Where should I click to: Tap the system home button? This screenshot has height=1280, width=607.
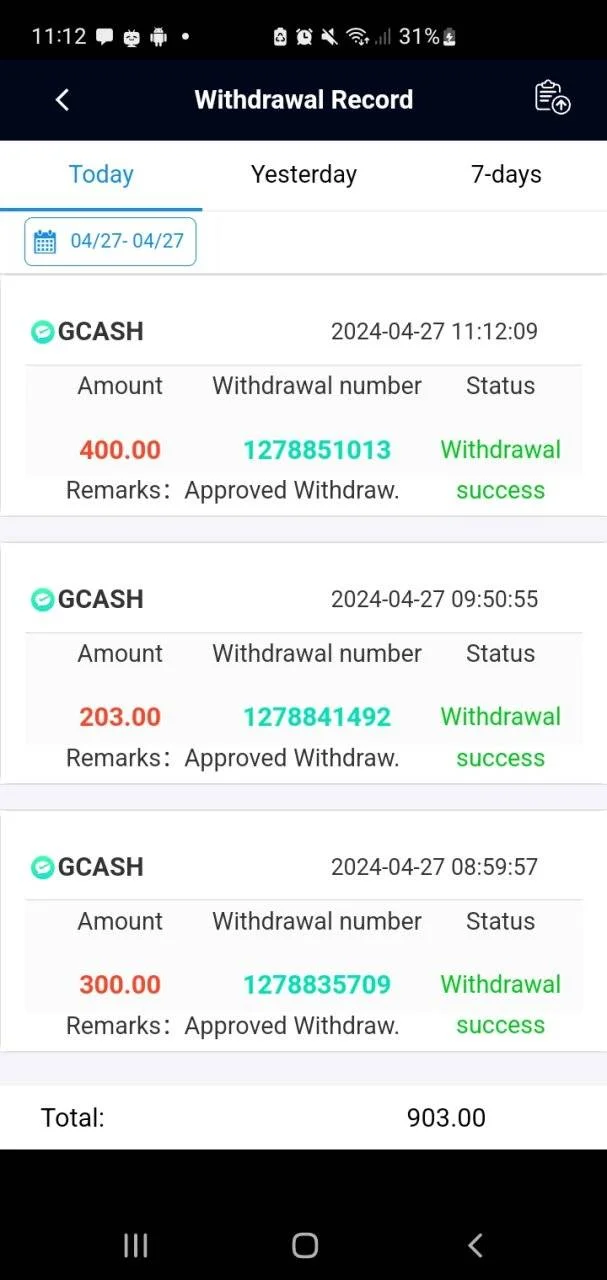point(305,1245)
